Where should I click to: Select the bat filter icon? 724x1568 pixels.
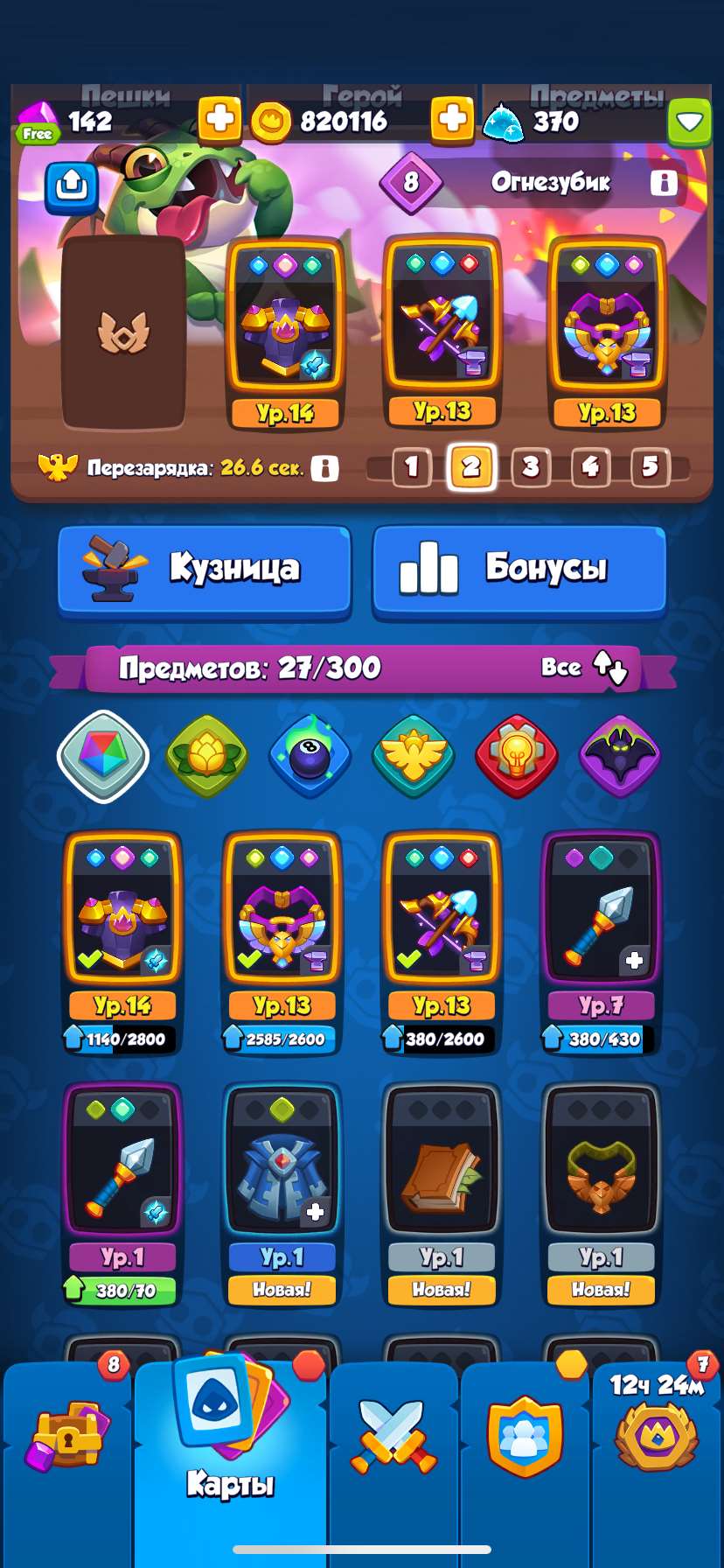click(x=618, y=755)
